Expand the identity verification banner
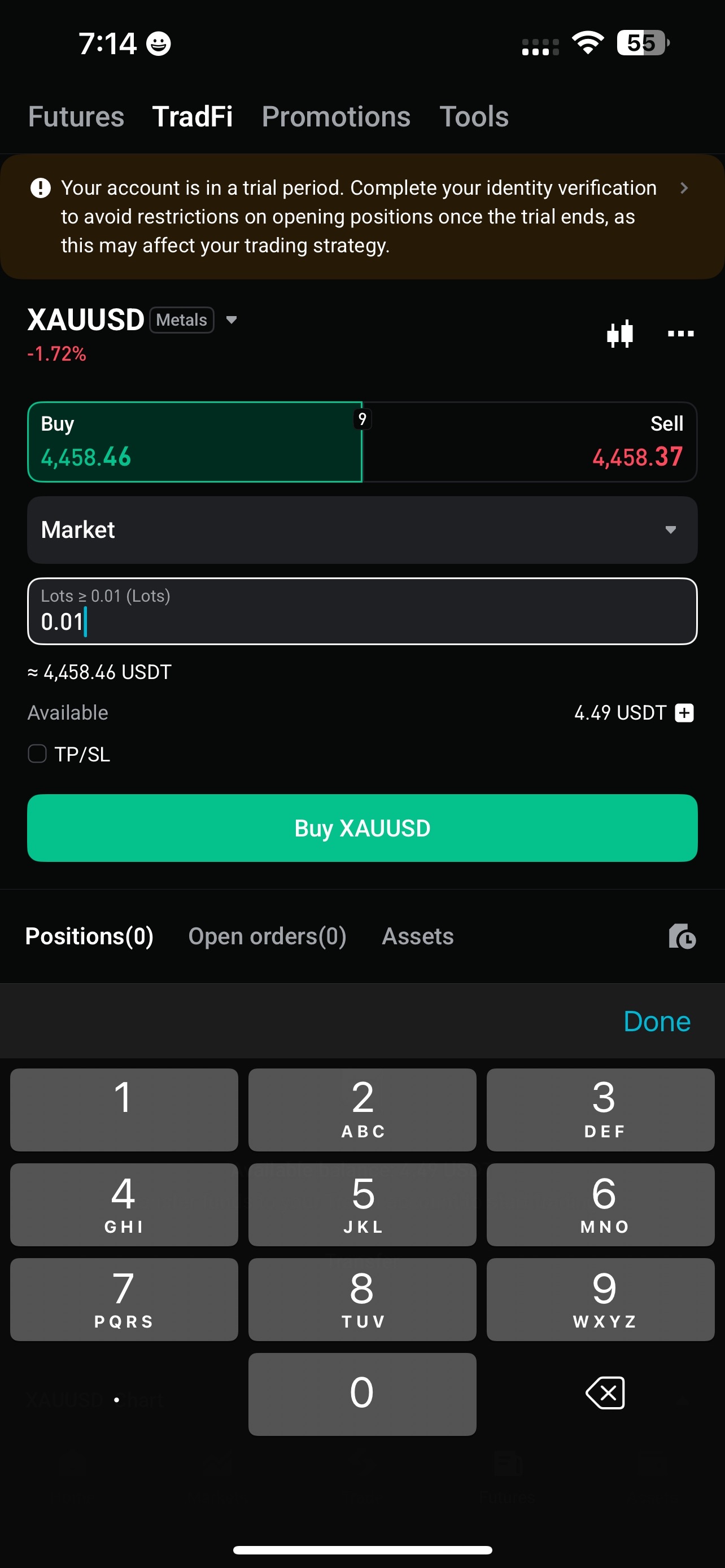Image resolution: width=725 pixels, height=1568 pixels. pos(685,188)
